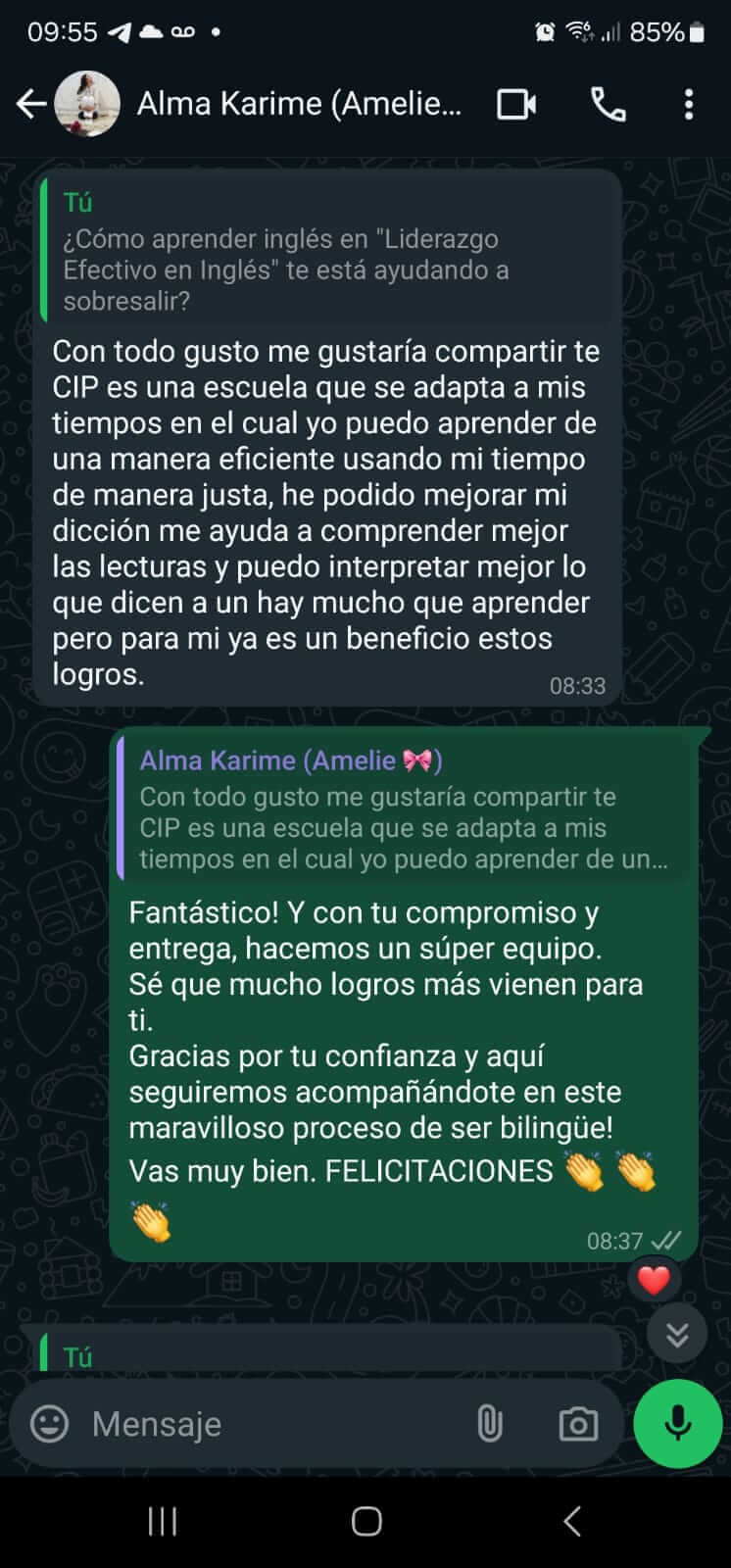Start a video call with Alma Karime
Viewport: 731px width, 1568px height.
(x=516, y=103)
